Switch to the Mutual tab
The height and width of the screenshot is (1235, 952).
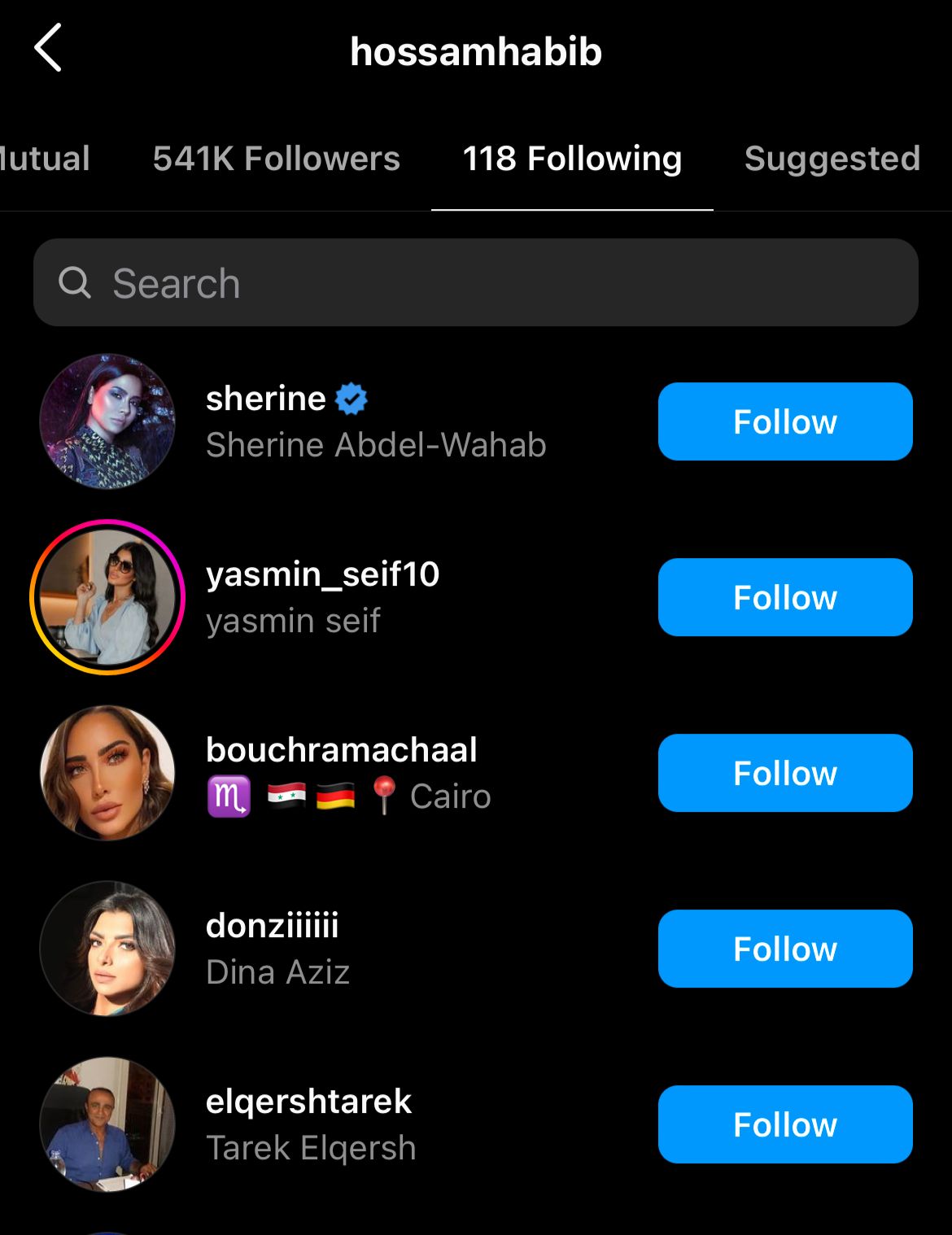45,159
